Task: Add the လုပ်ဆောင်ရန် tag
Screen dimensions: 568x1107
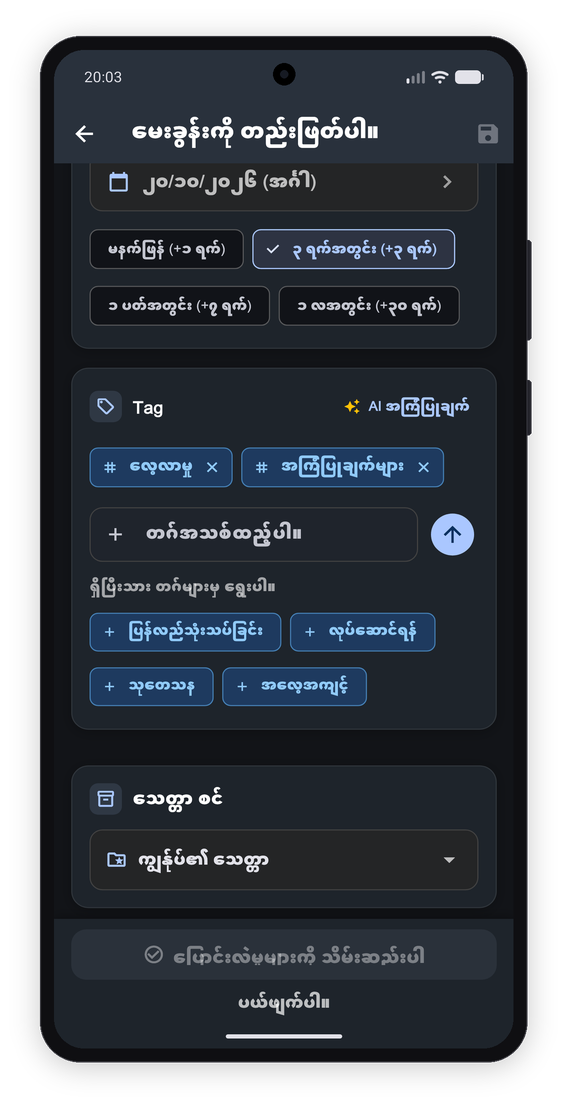Action: (x=363, y=632)
